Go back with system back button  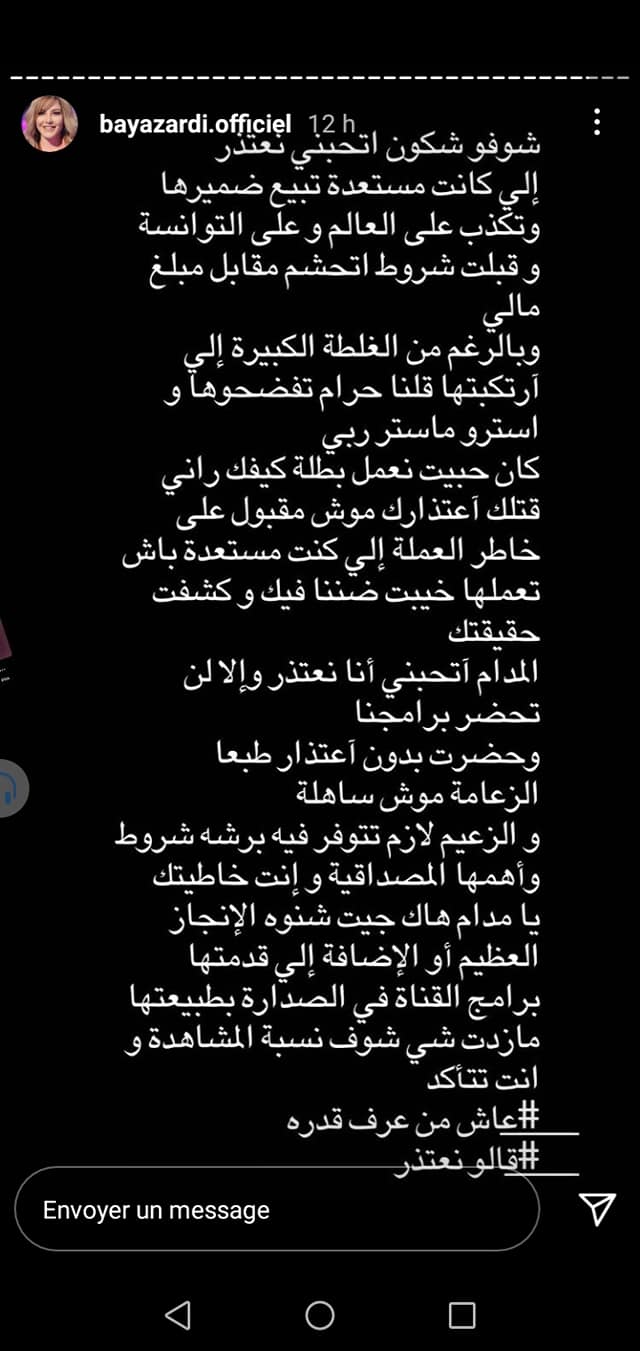click(x=177, y=1315)
